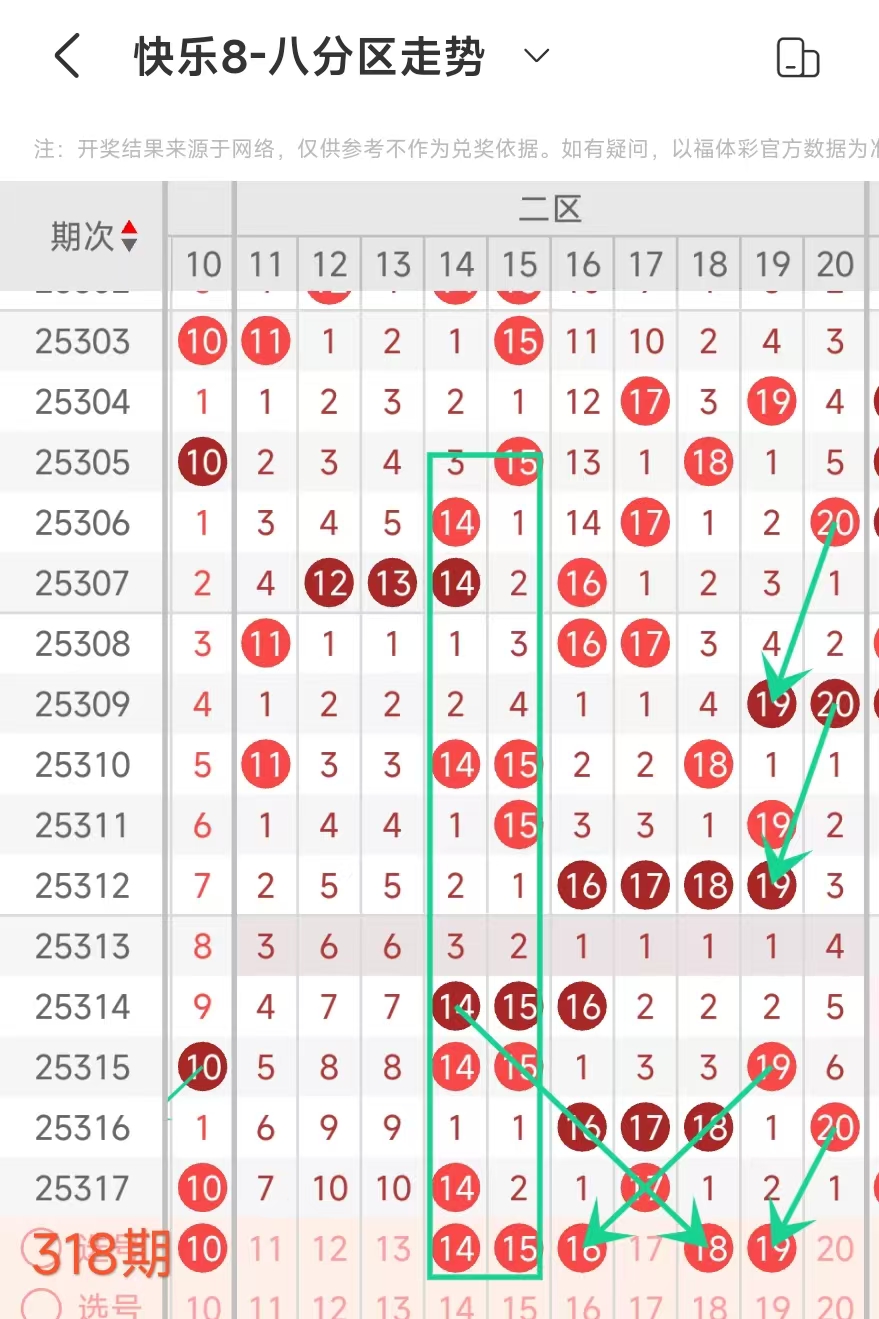Screen dimensions: 879x1319
Task: Pick unselected number 12 in the first 选号 row
Action: click(329, 1248)
